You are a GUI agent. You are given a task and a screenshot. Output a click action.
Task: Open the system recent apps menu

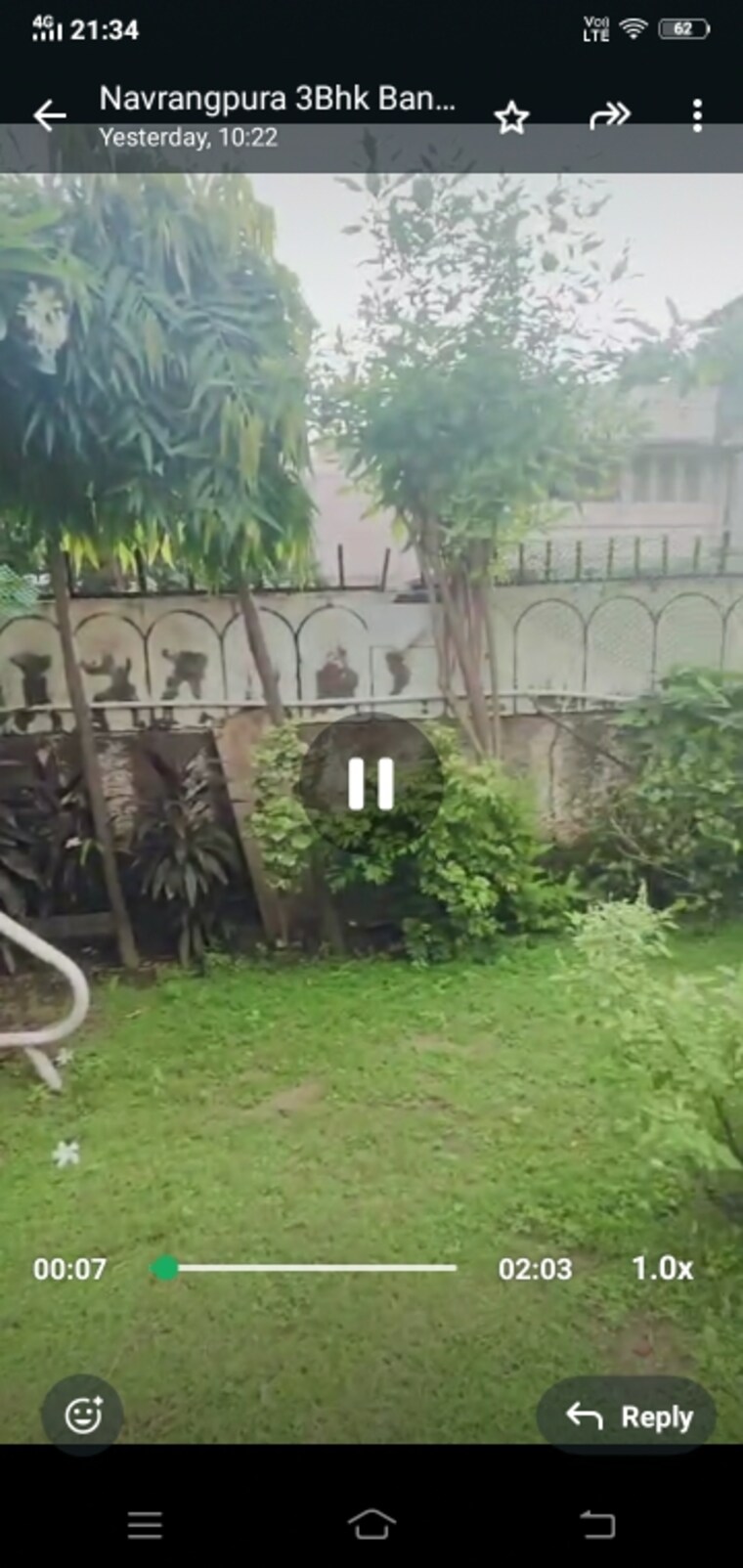click(145, 1524)
